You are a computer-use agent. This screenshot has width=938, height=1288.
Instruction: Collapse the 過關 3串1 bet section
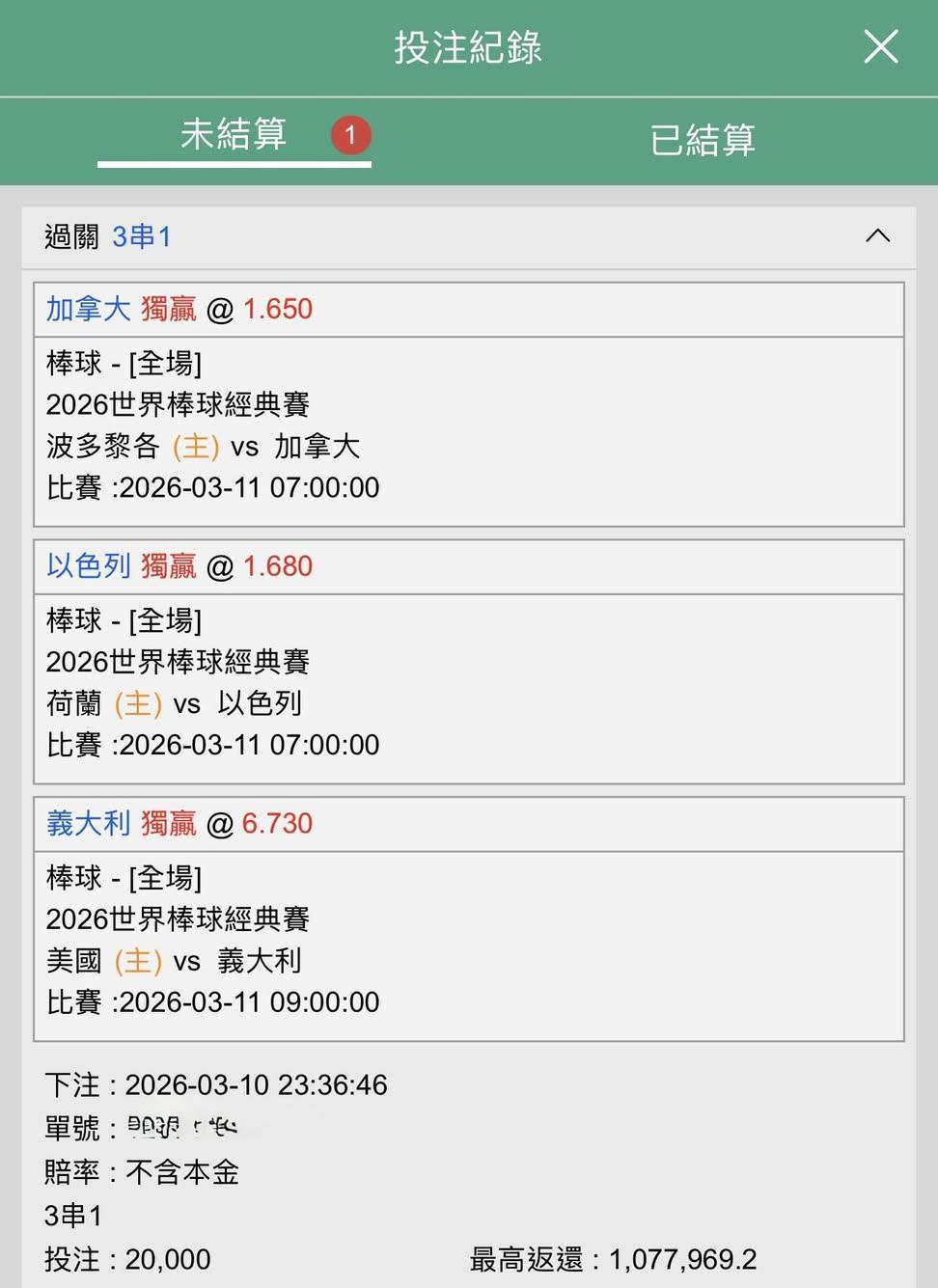click(877, 236)
